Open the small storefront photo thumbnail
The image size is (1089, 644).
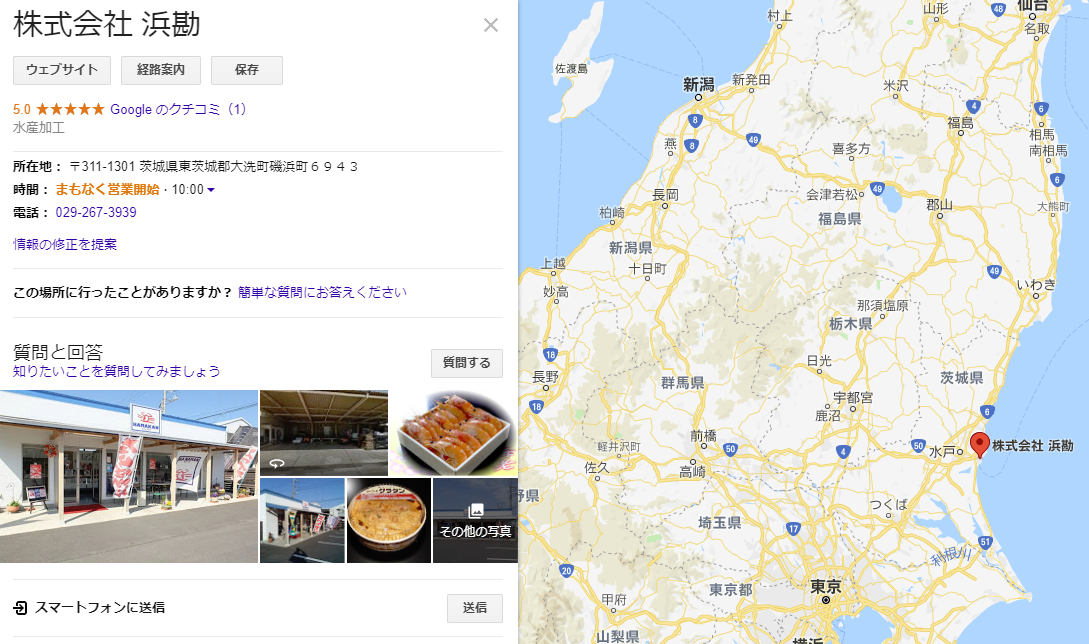(x=302, y=520)
